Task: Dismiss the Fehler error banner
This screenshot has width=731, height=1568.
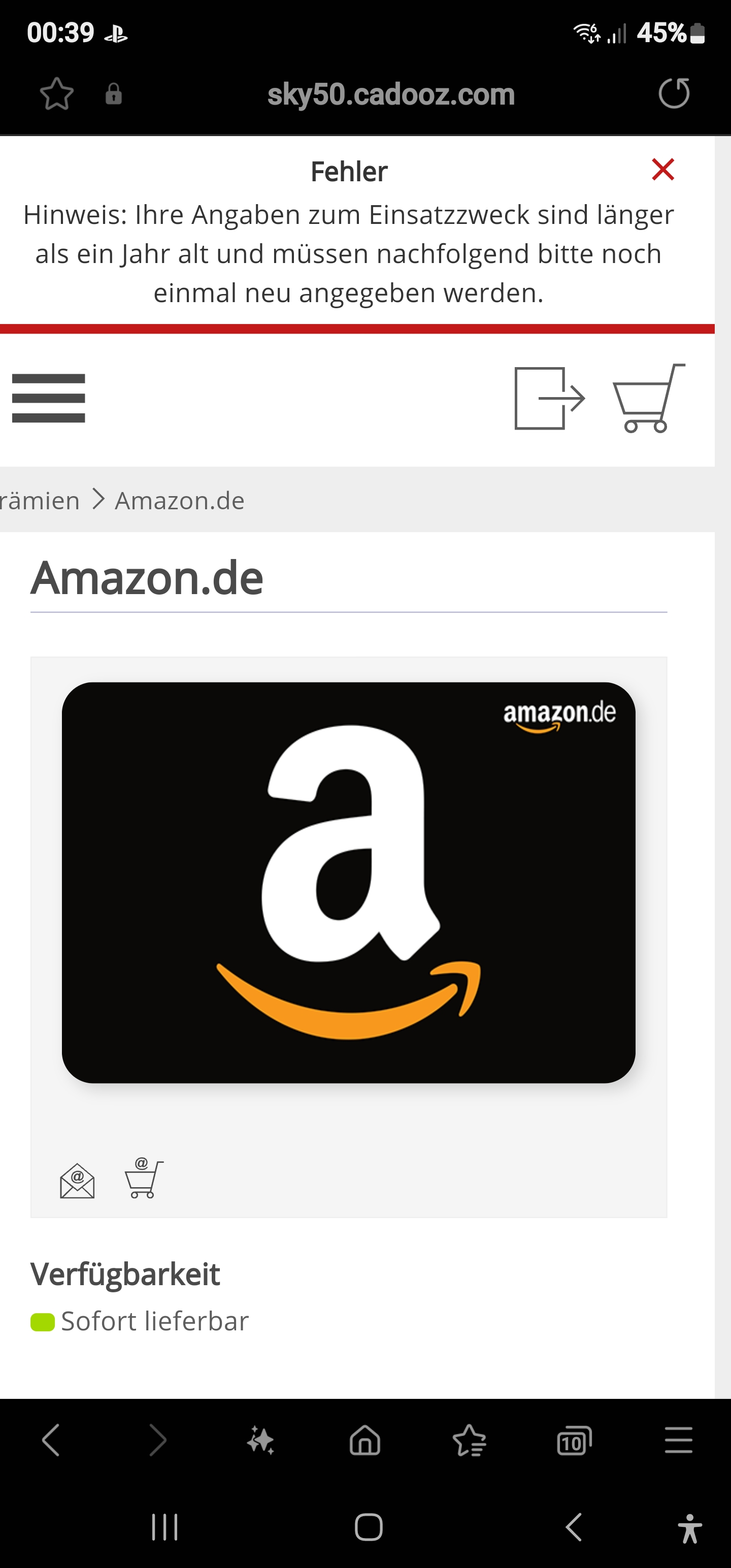Action: click(x=663, y=169)
